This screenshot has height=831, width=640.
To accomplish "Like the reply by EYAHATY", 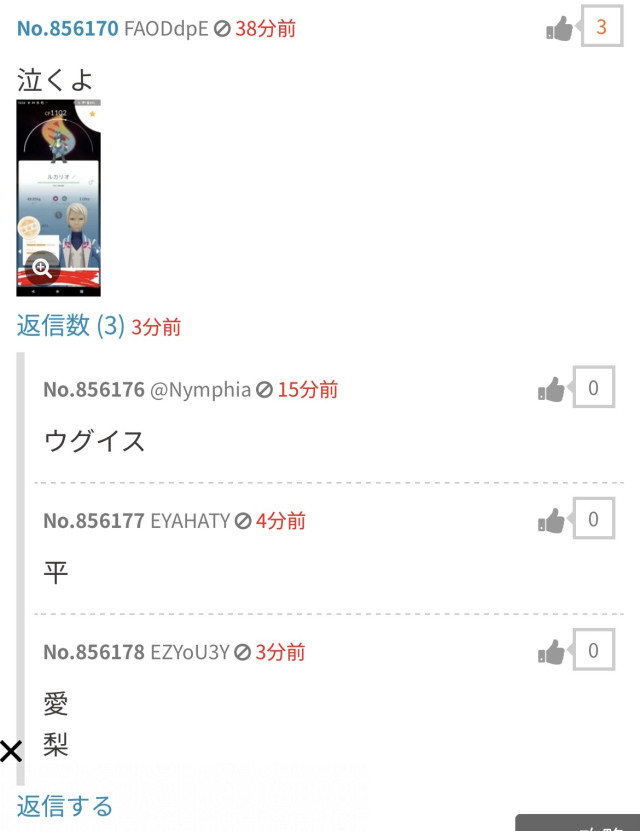I will tap(551, 520).
